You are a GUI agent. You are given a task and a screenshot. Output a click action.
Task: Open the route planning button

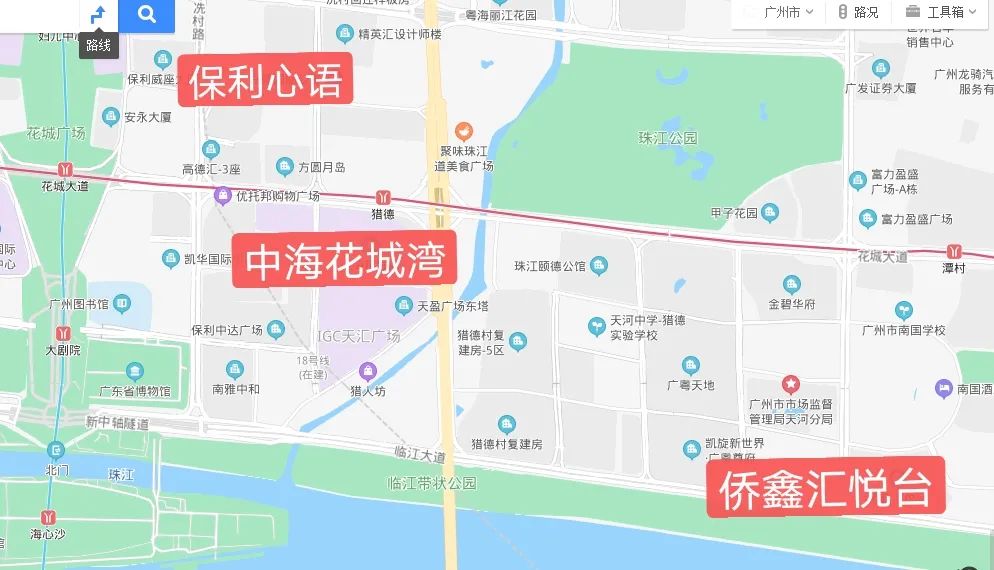tap(98, 15)
